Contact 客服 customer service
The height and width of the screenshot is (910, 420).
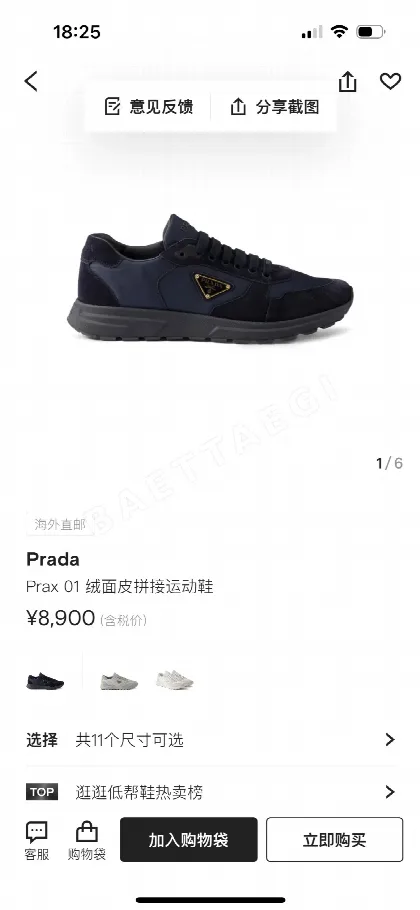coord(37,840)
